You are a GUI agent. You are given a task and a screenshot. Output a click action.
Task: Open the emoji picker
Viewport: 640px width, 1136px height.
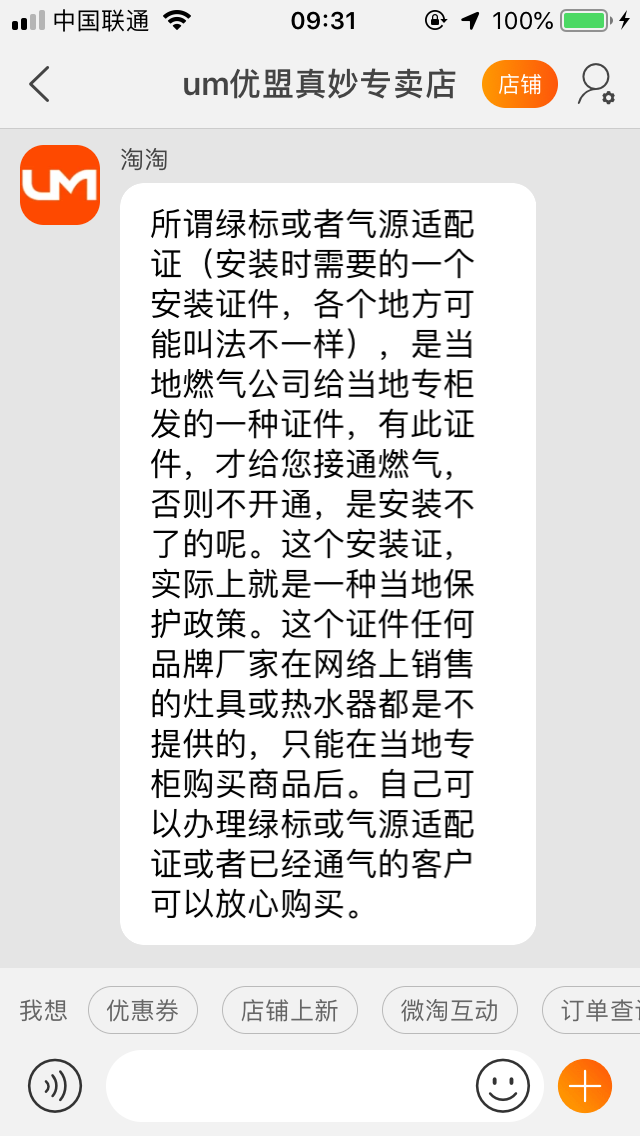pos(502,1085)
